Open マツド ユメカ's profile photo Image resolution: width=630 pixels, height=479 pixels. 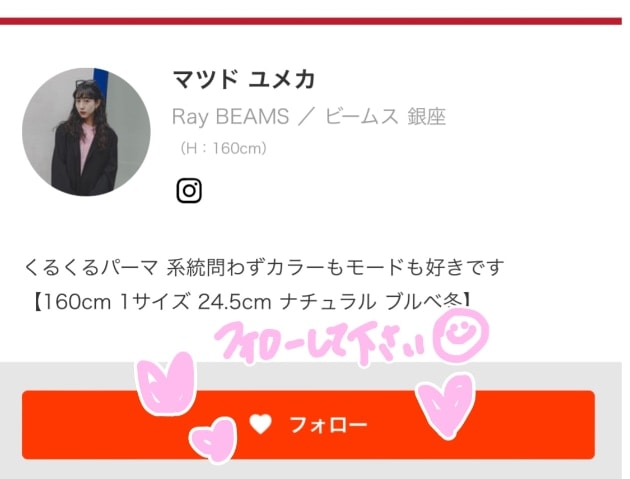(x=86, y=132)
